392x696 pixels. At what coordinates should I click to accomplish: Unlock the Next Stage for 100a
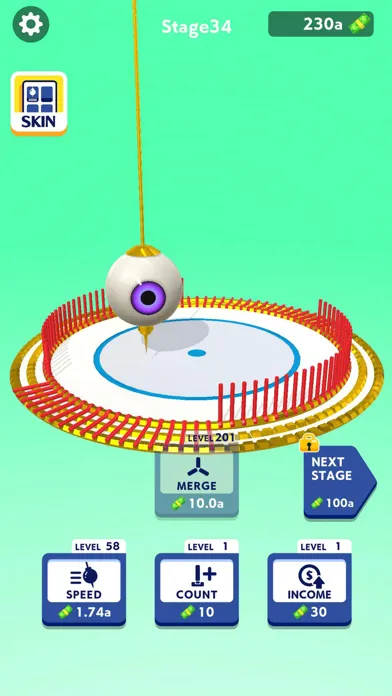click(x=340, y=482)
